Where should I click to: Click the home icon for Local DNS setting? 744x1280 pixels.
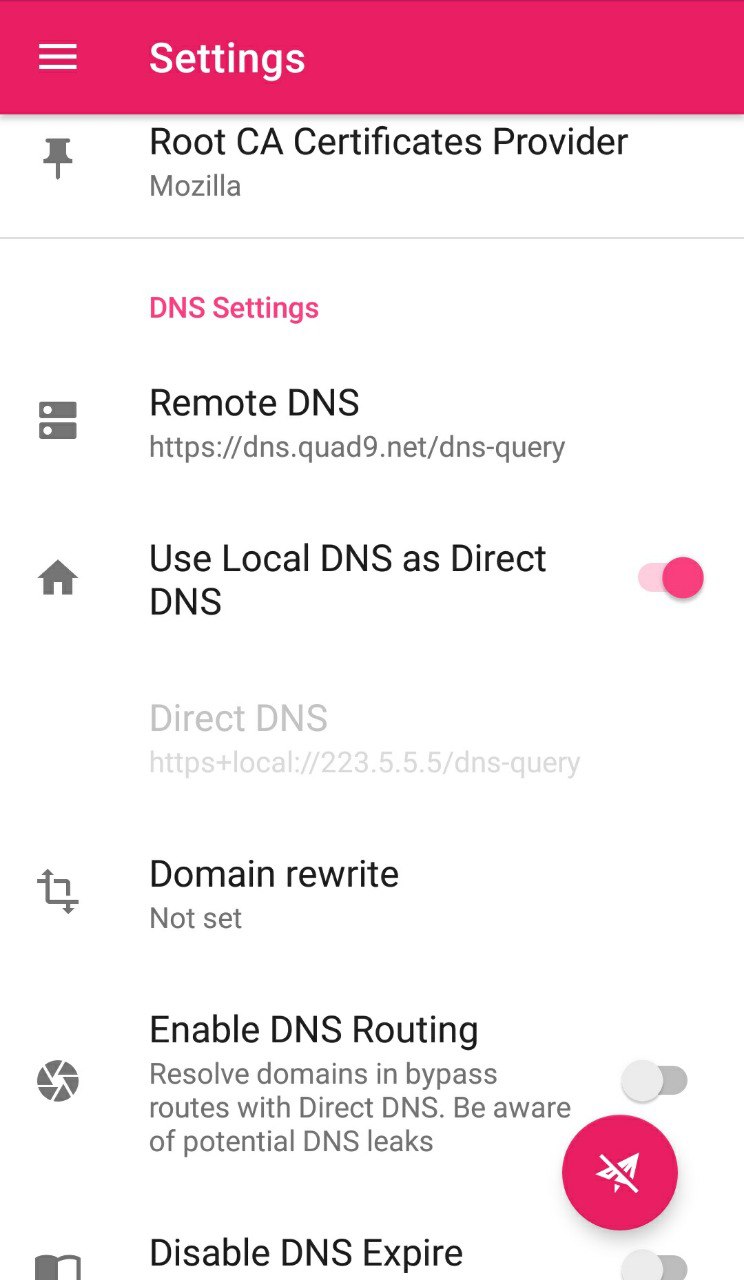57,578
